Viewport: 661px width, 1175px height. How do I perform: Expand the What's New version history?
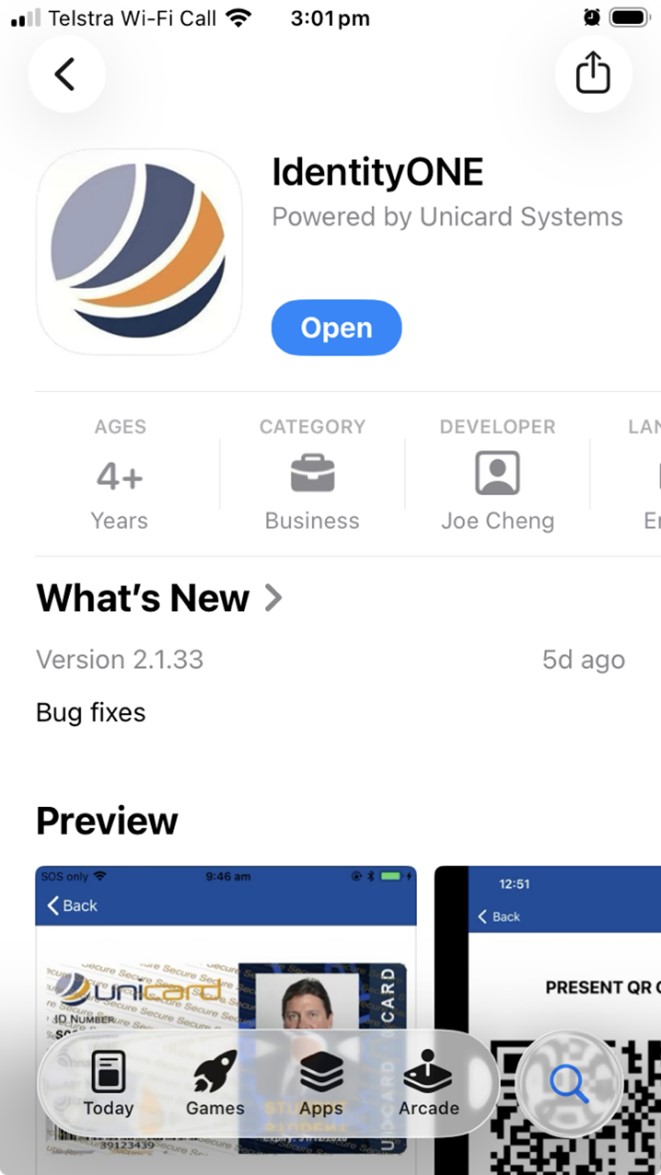point(160,598)
